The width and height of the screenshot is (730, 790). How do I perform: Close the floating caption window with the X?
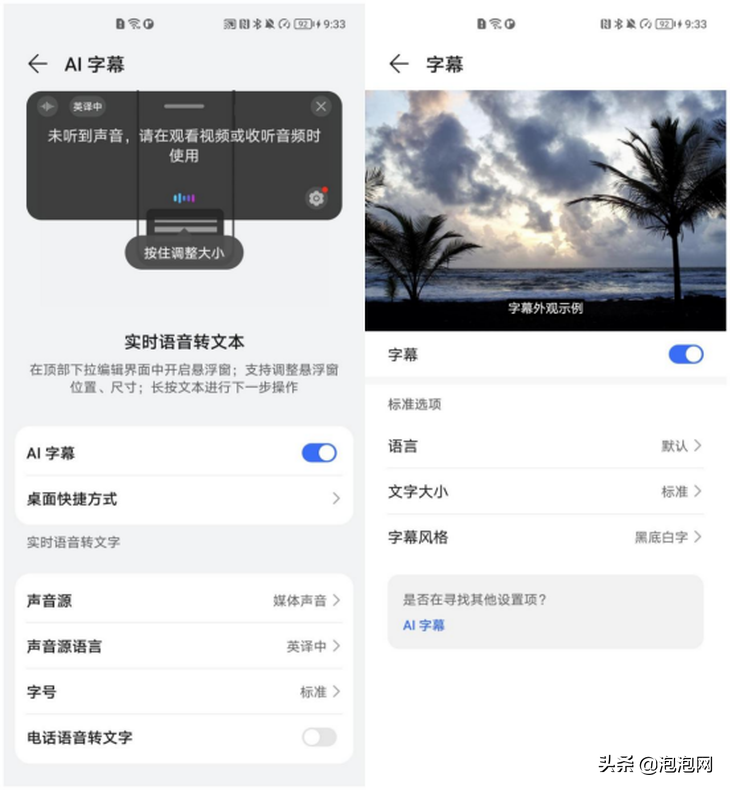pos(320,107)
